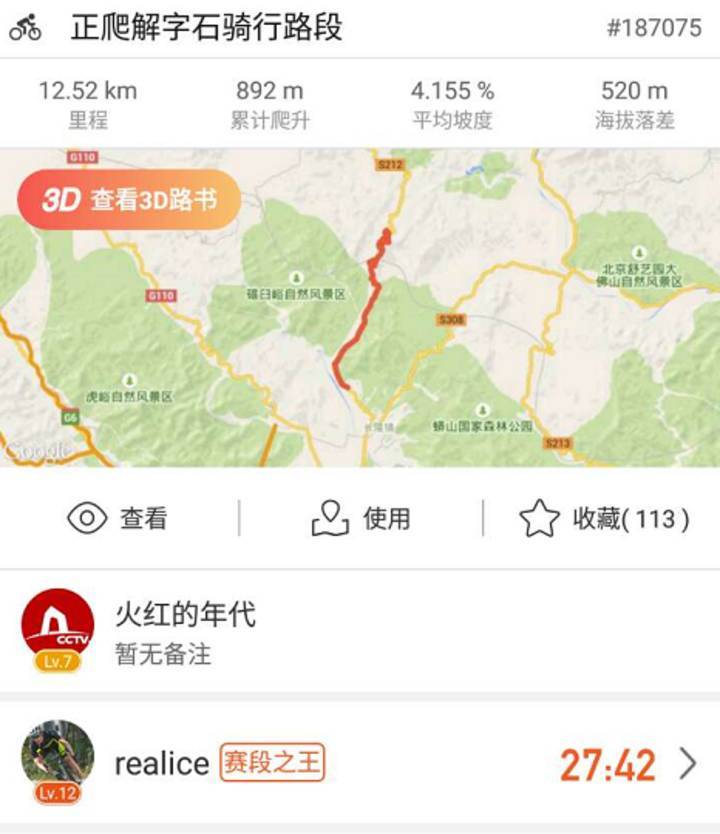
Task: Open the 查看3D路书 button
Action: 129,200
